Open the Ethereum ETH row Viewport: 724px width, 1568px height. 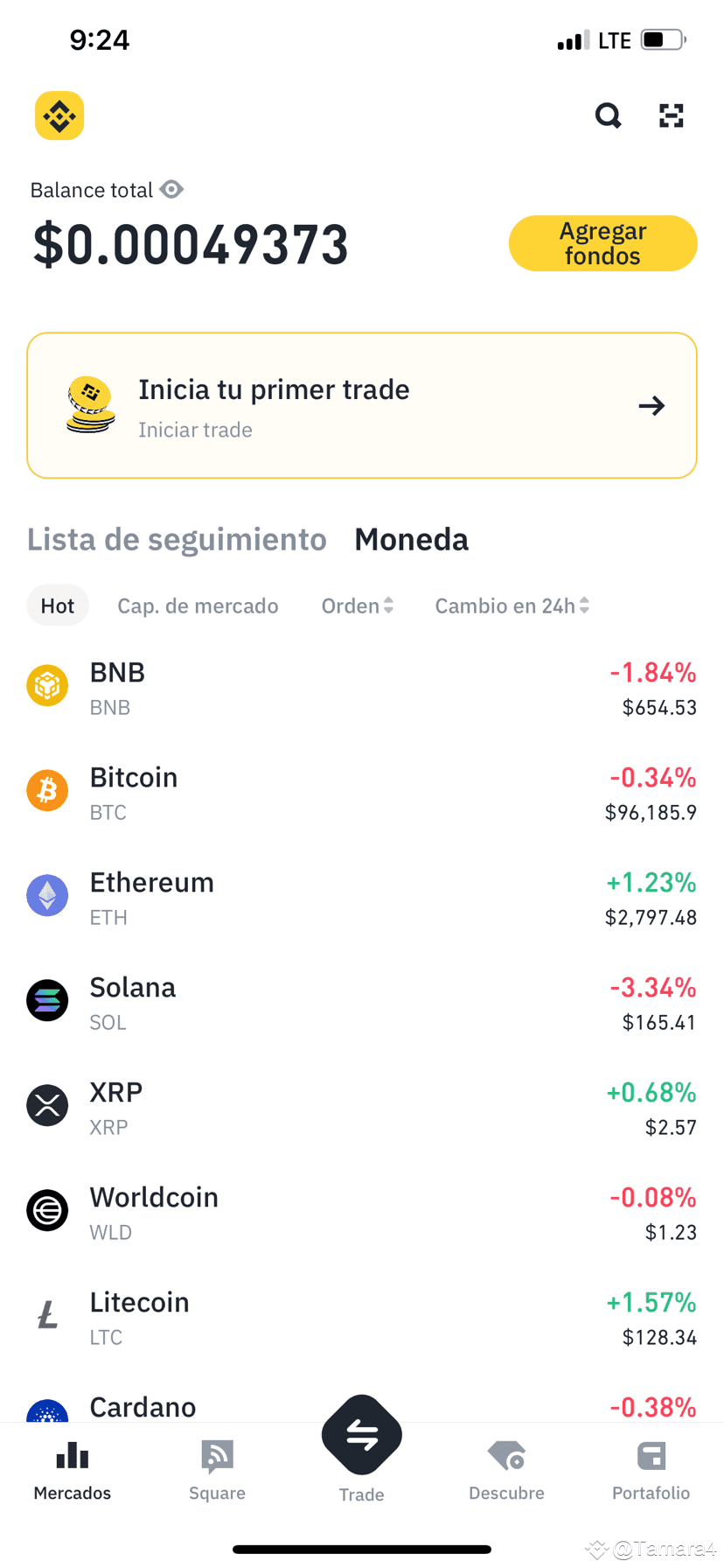[x=362, y=898]
